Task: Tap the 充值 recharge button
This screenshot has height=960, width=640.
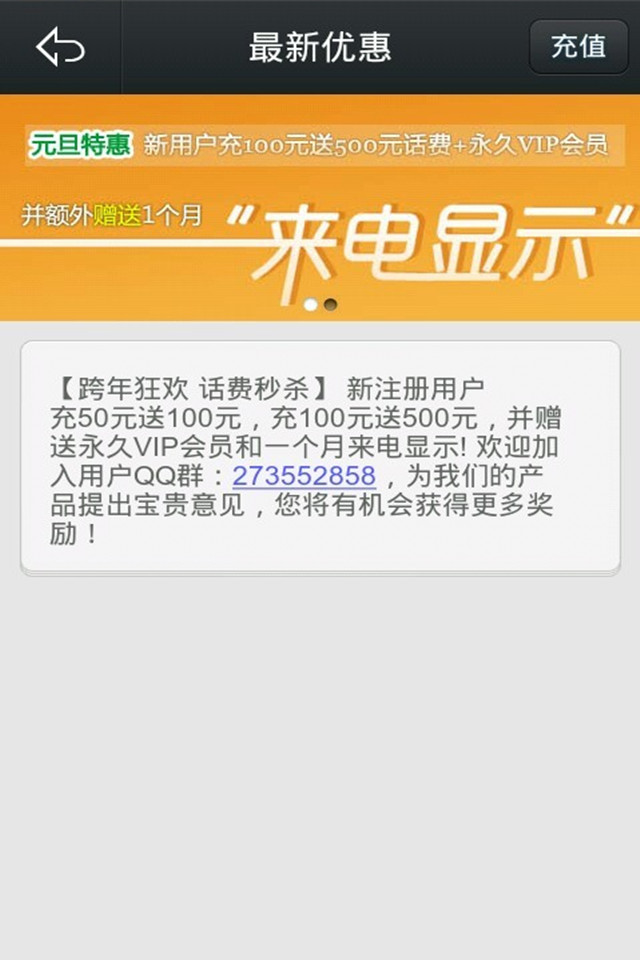Action: [579, 47]
